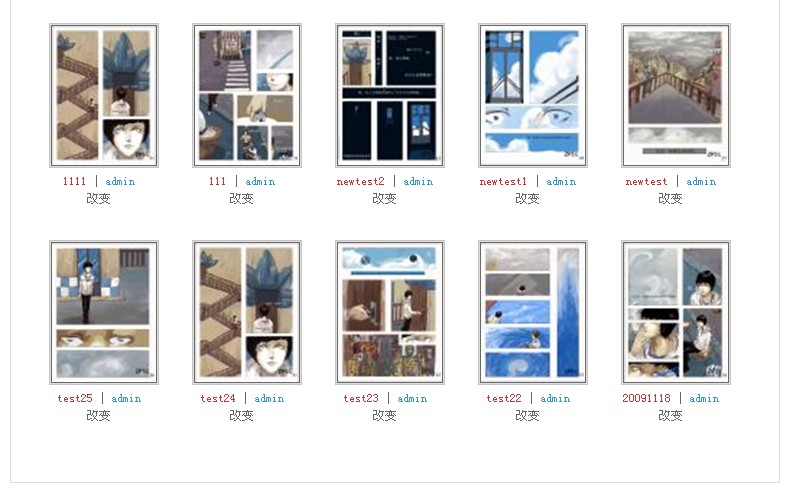Open the newtest comic cover image
The height and width of the screenshot is (490, 793).
pyautogui.click(x=676, y=96)
